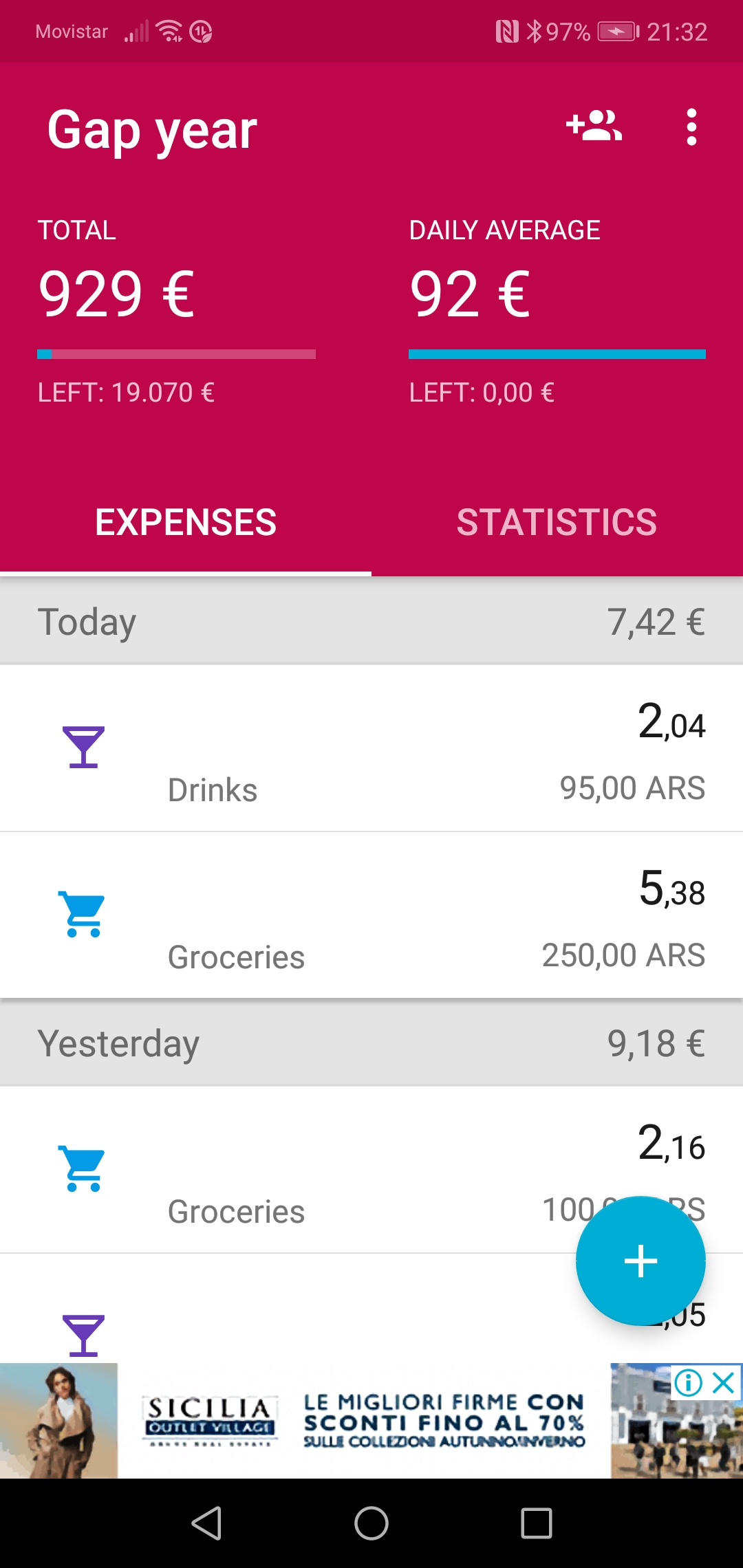Close the Sicilia Outlet Village ad

click(724, 1382)
